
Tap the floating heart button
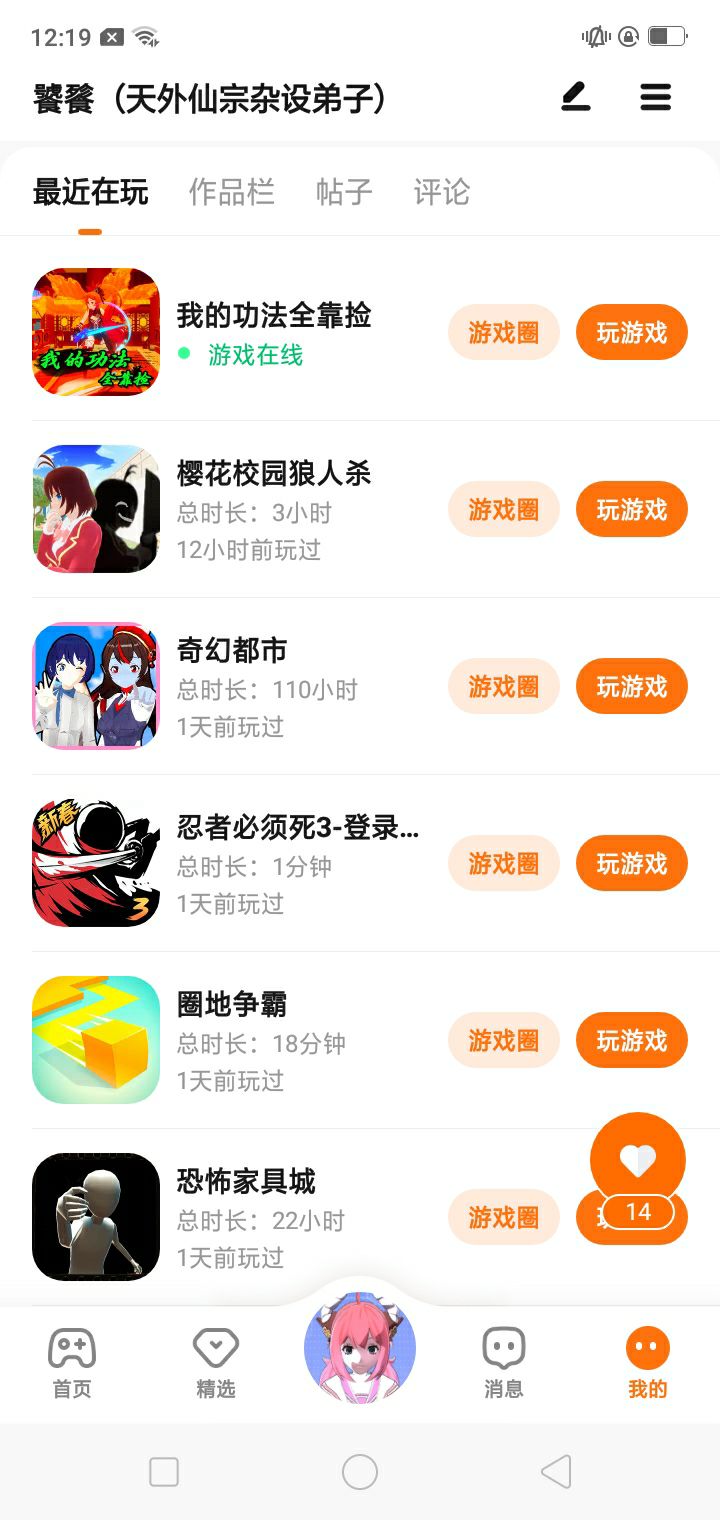(x=638, y=1160)
